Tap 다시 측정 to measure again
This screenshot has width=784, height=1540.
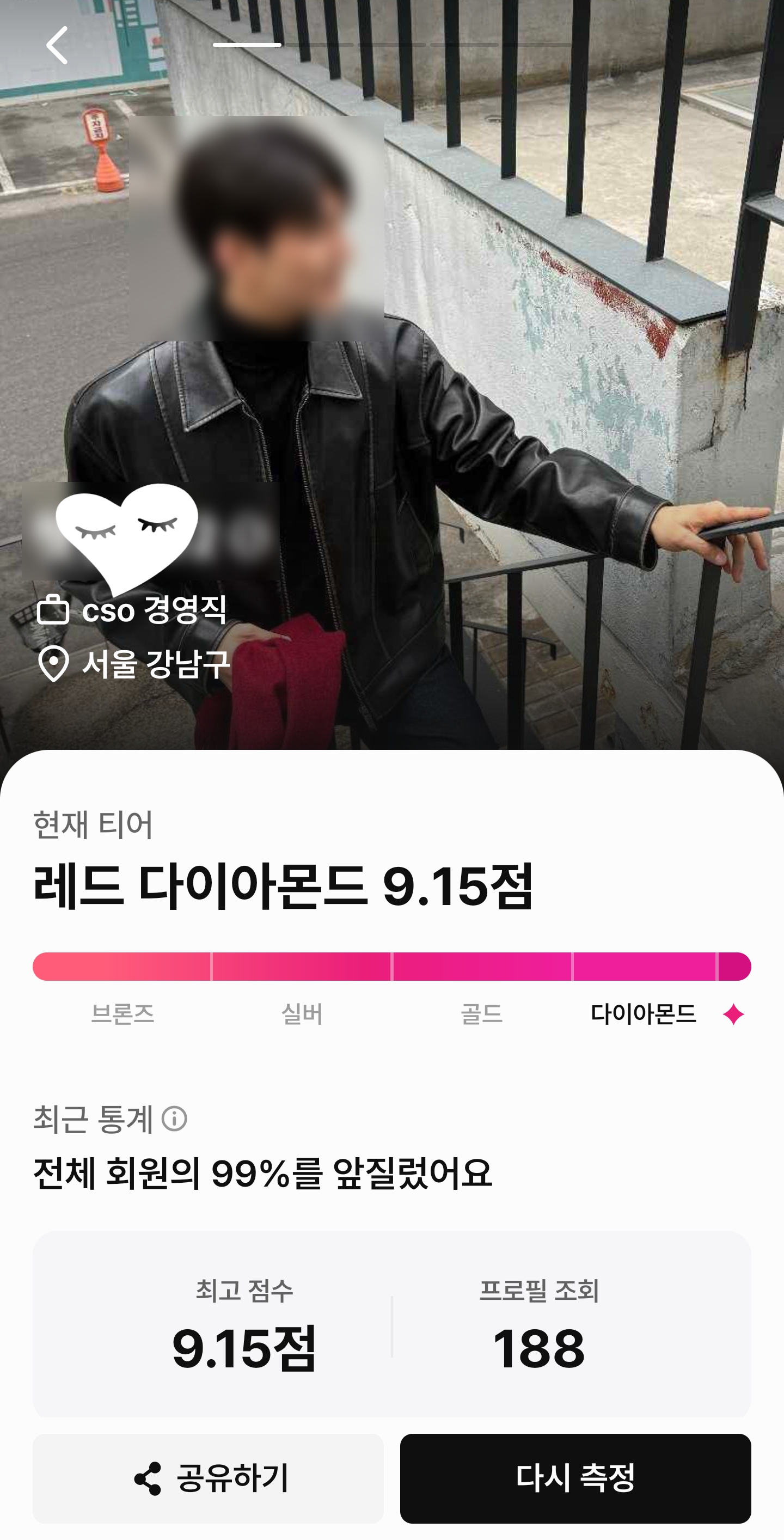point(575,1478)
